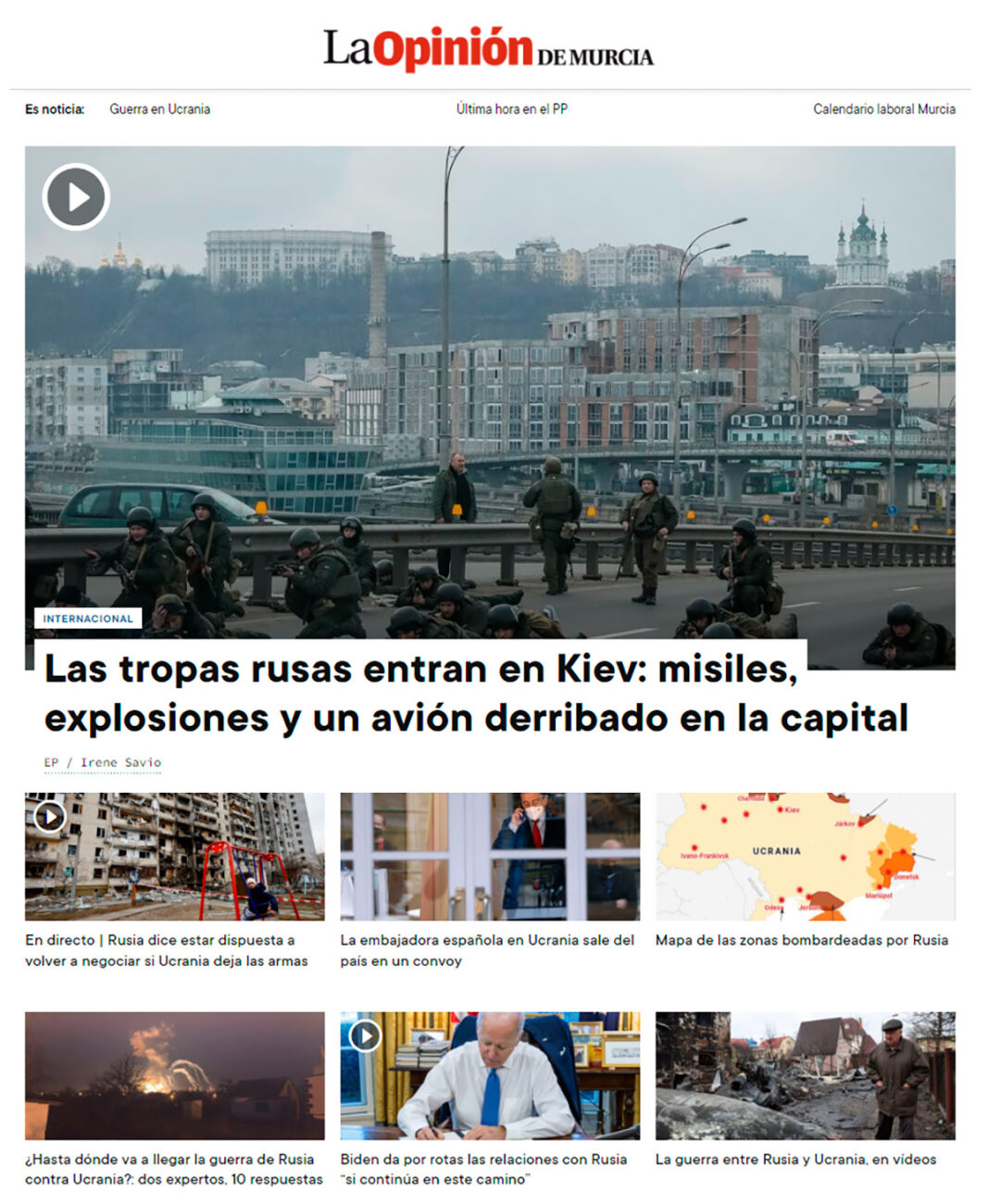Open Última hora en el PP link
The height and width of the screenshot is (1204, 989).
point(511,109)
